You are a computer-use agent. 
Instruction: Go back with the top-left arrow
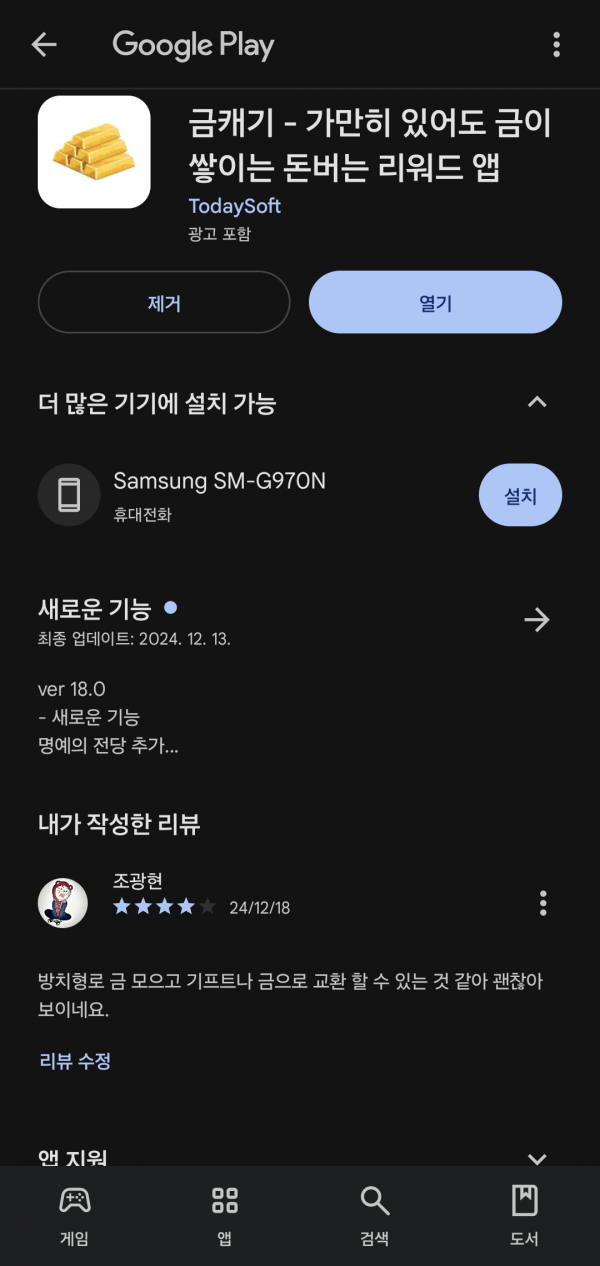(44, 45)
